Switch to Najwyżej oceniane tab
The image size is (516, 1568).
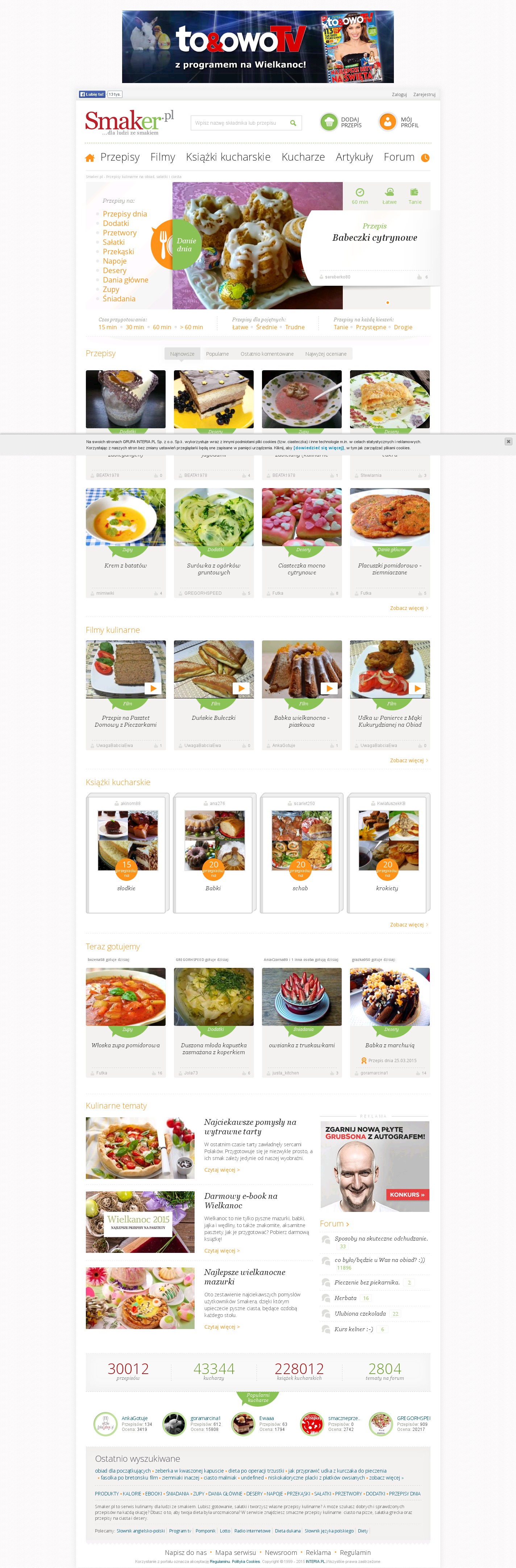click(325, 354)
